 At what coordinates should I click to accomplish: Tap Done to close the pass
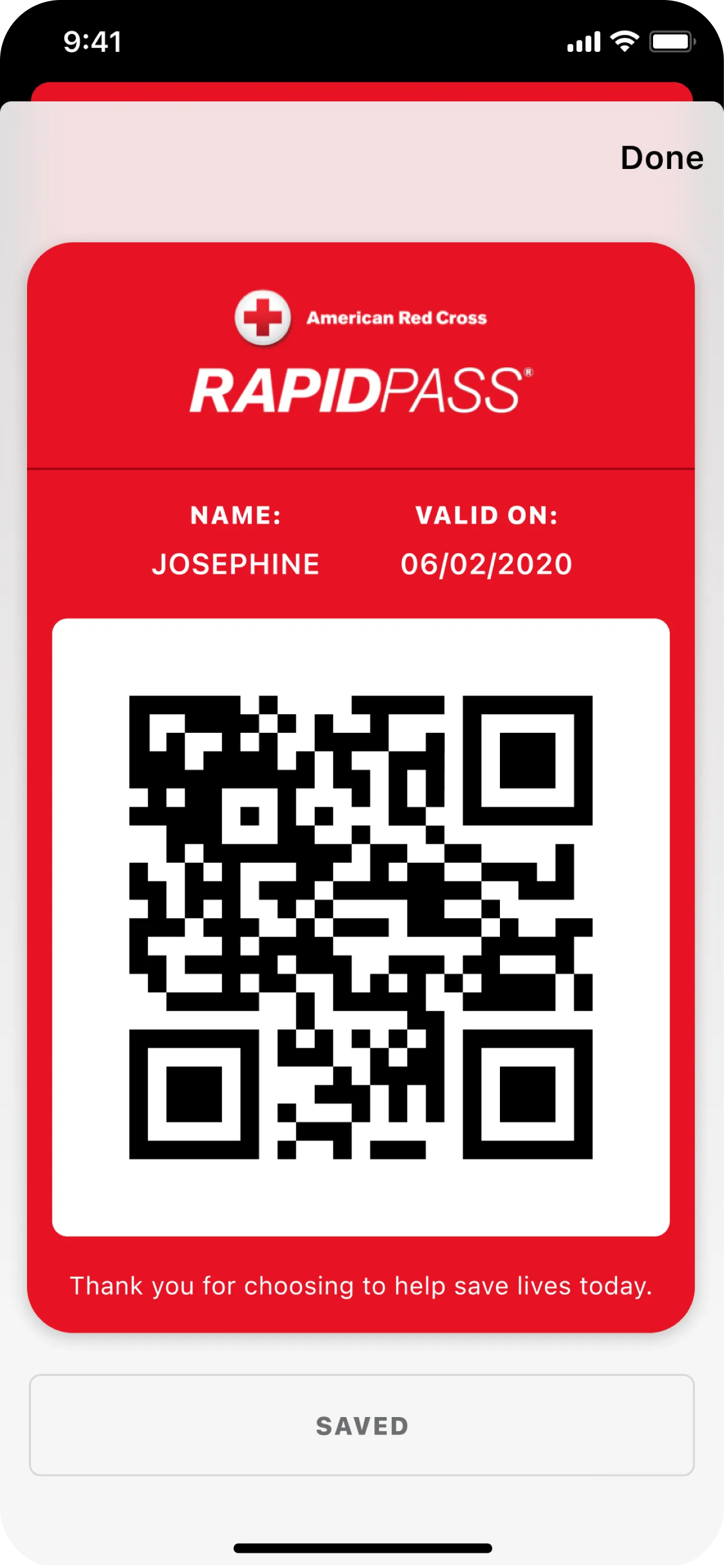[x=662, y=158]
